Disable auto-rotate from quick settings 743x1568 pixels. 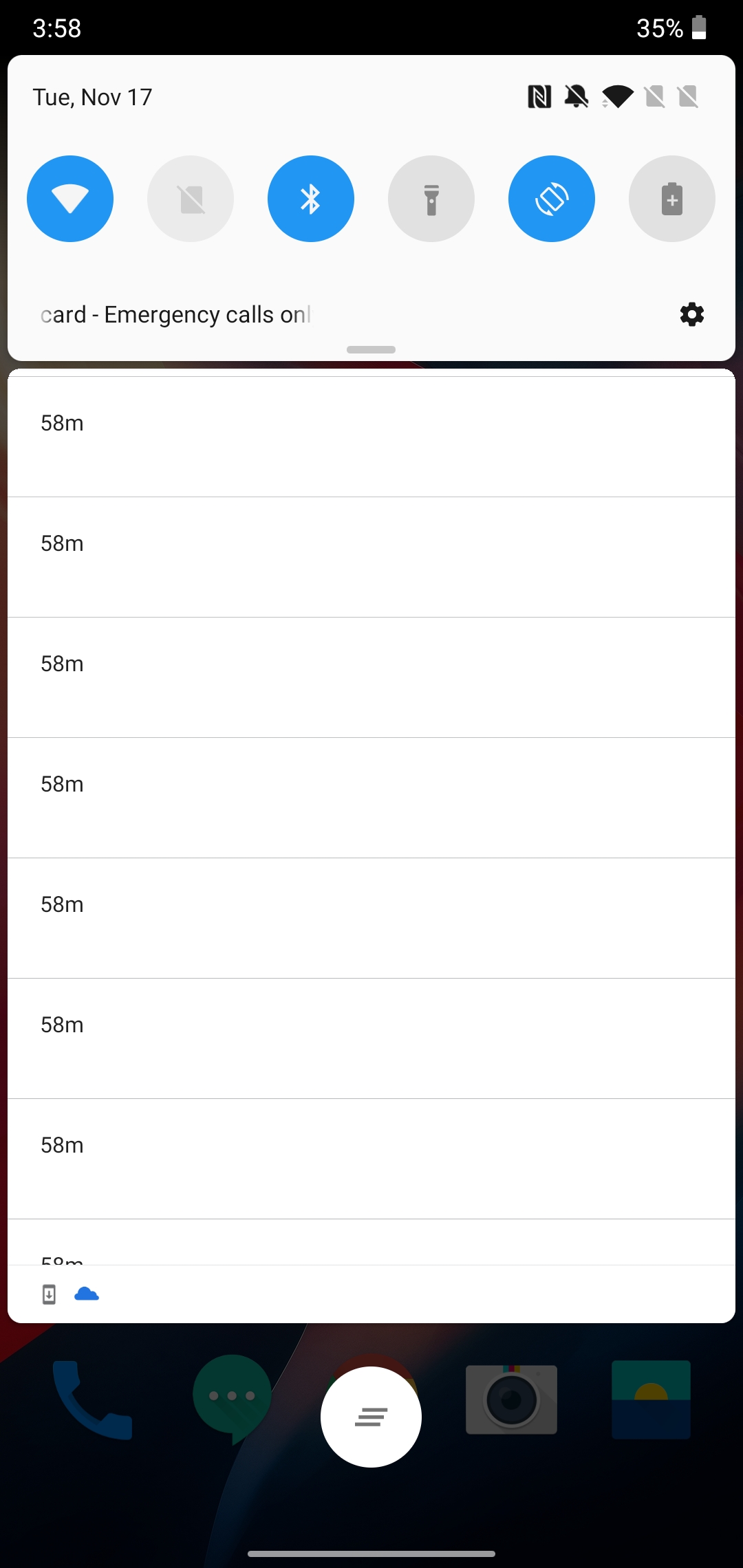click(x=552, y=198)
